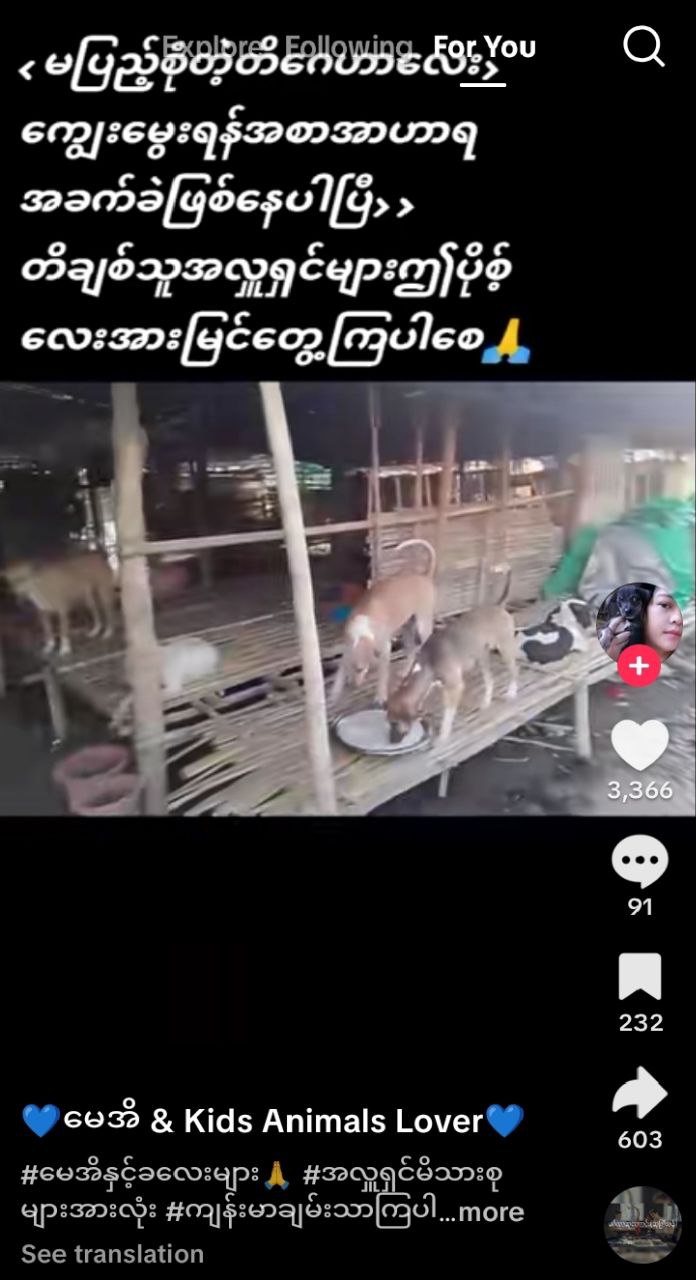
Task: Select the For You tab
Action: point(484,47)
